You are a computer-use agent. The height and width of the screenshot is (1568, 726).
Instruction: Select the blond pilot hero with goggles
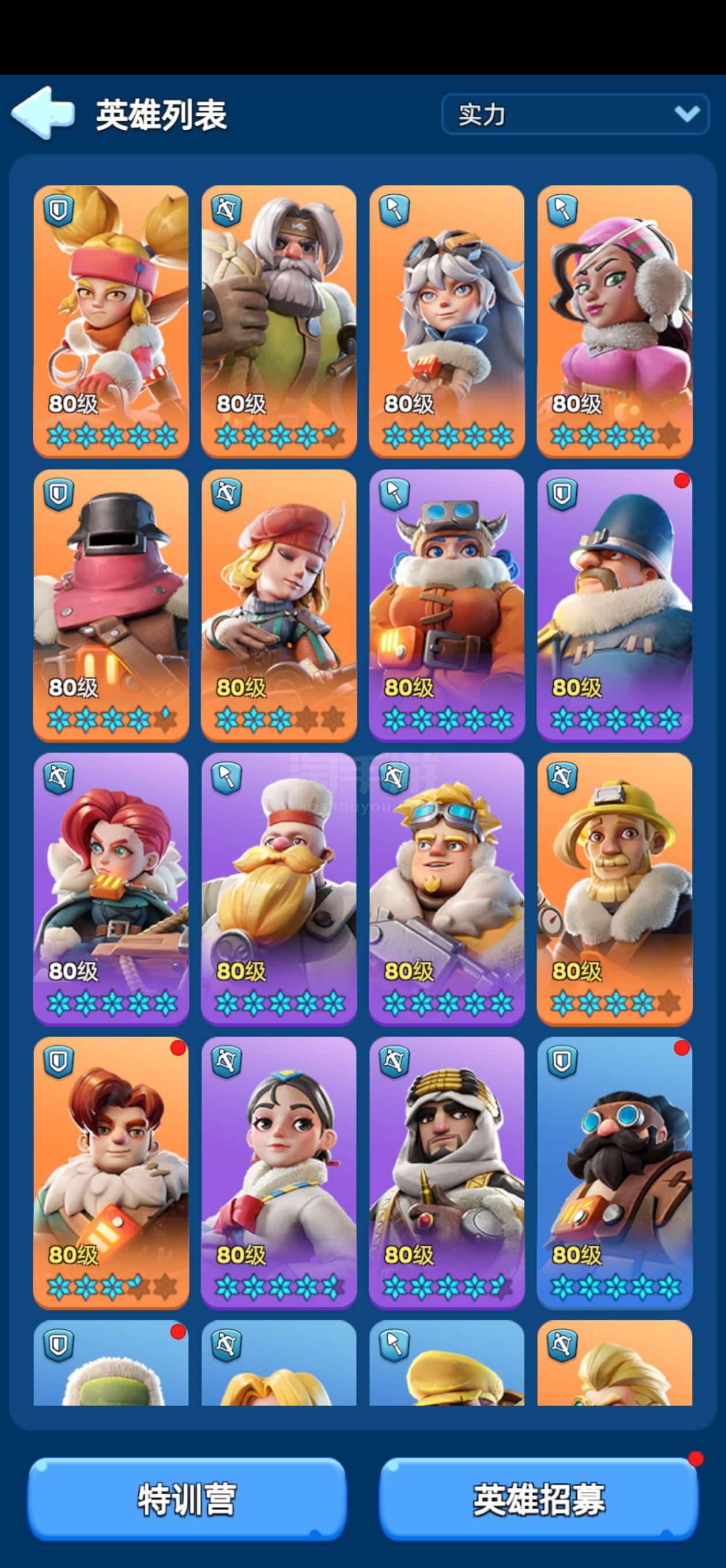(x=447, y=889)
